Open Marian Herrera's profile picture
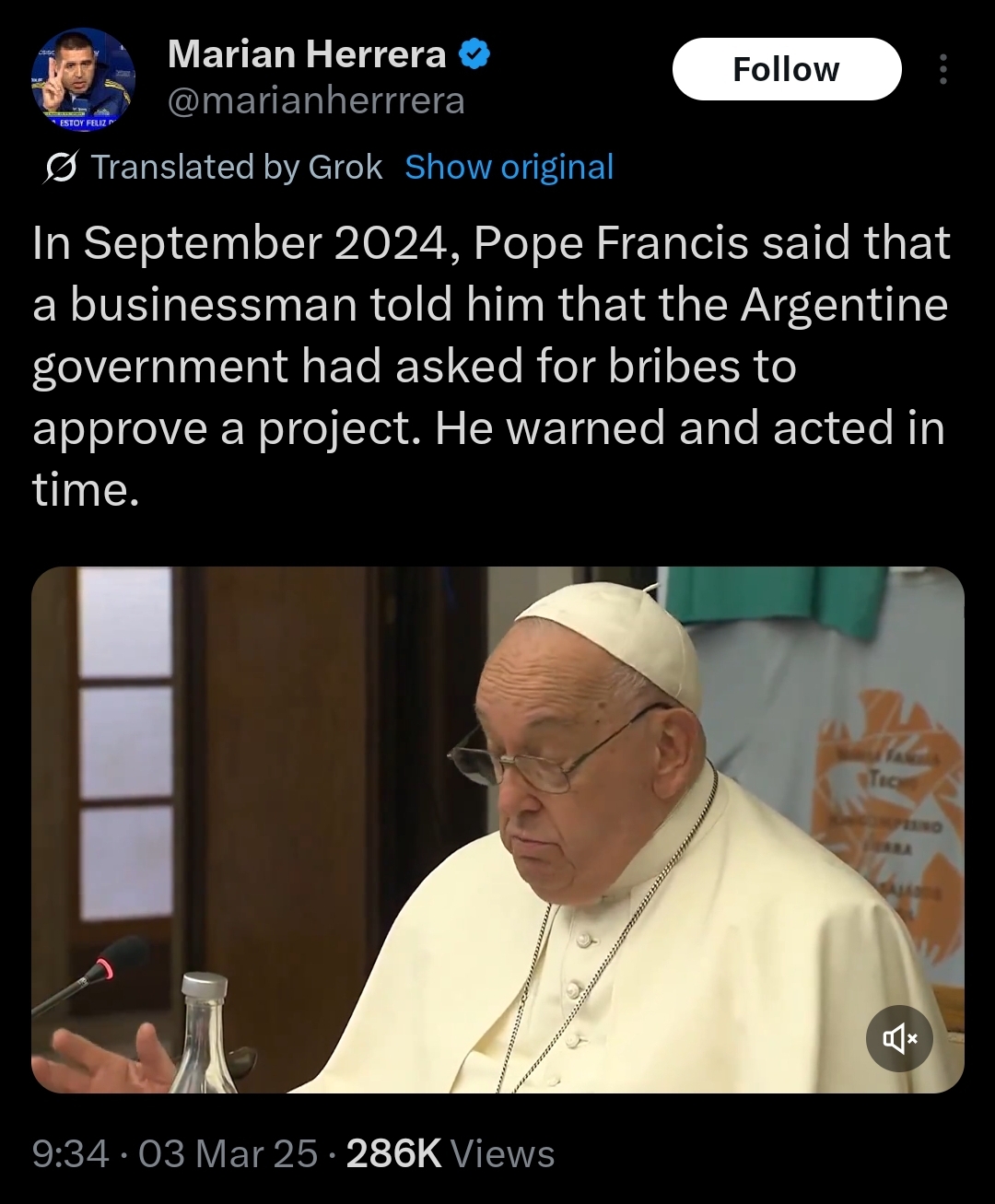Image resolution: width=995 pixels, height=1204 pixels. tap(84, 80)
